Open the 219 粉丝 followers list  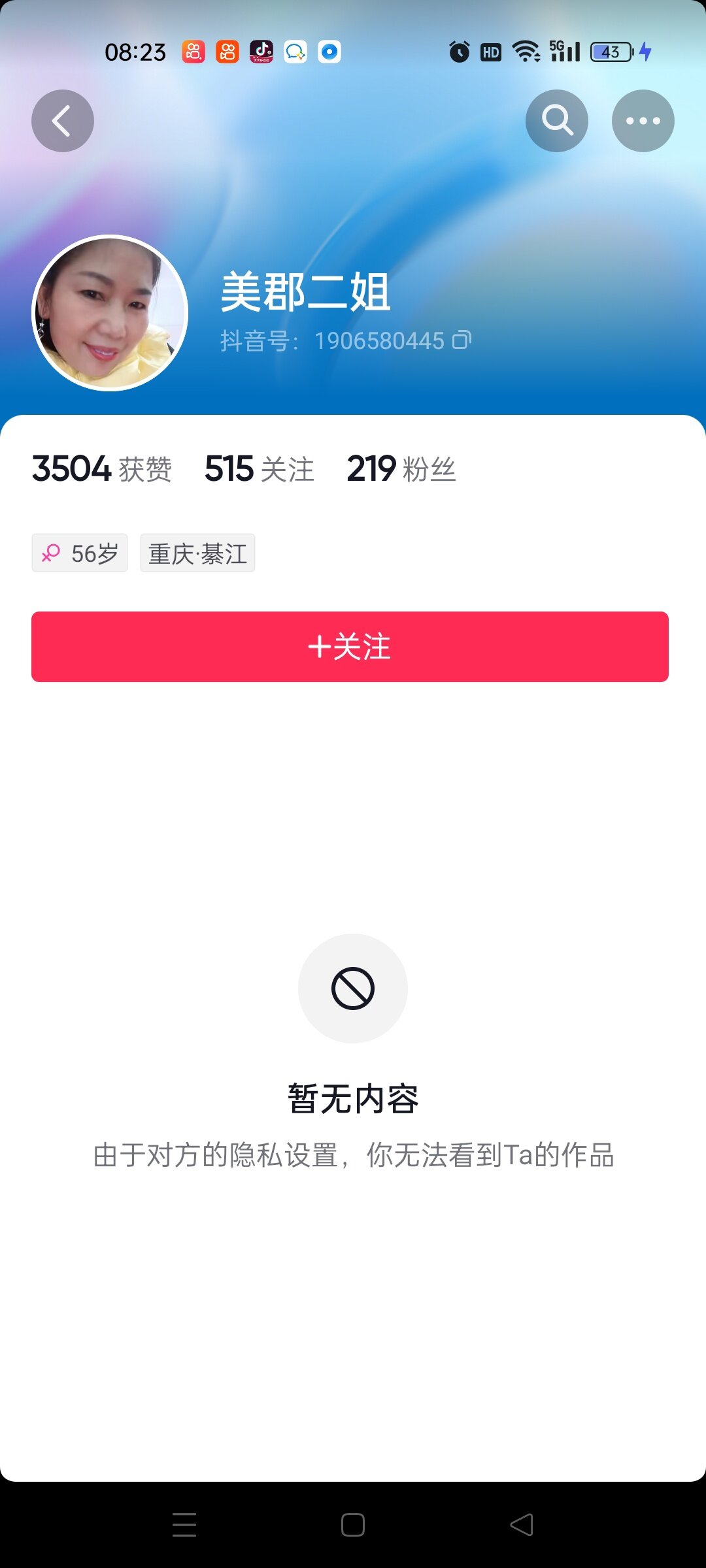pos(401,469)
